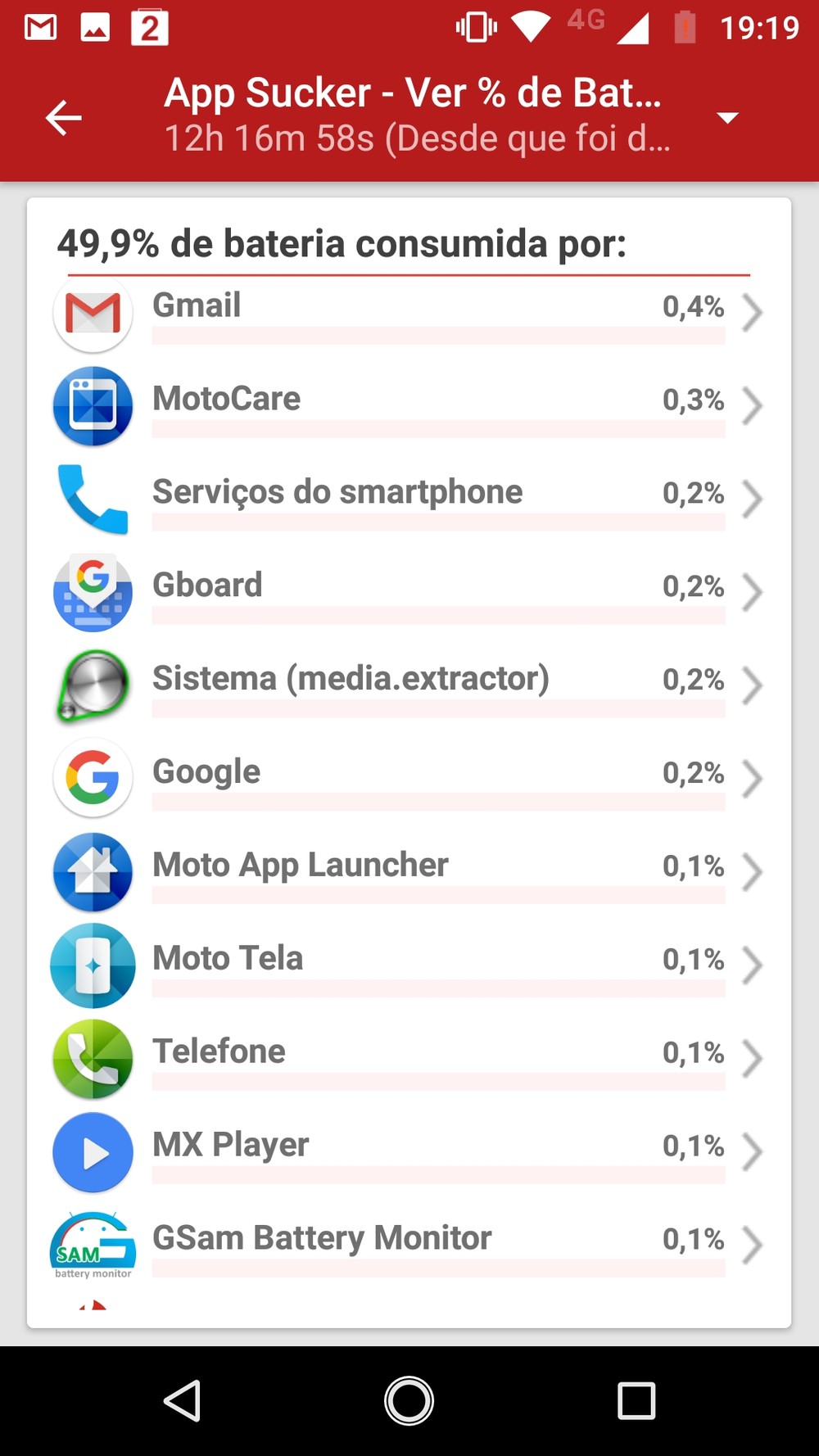This screenshot has width=819, height=1456.
Task: Open Telefone battery usage details
Action: pos(409,1060)
